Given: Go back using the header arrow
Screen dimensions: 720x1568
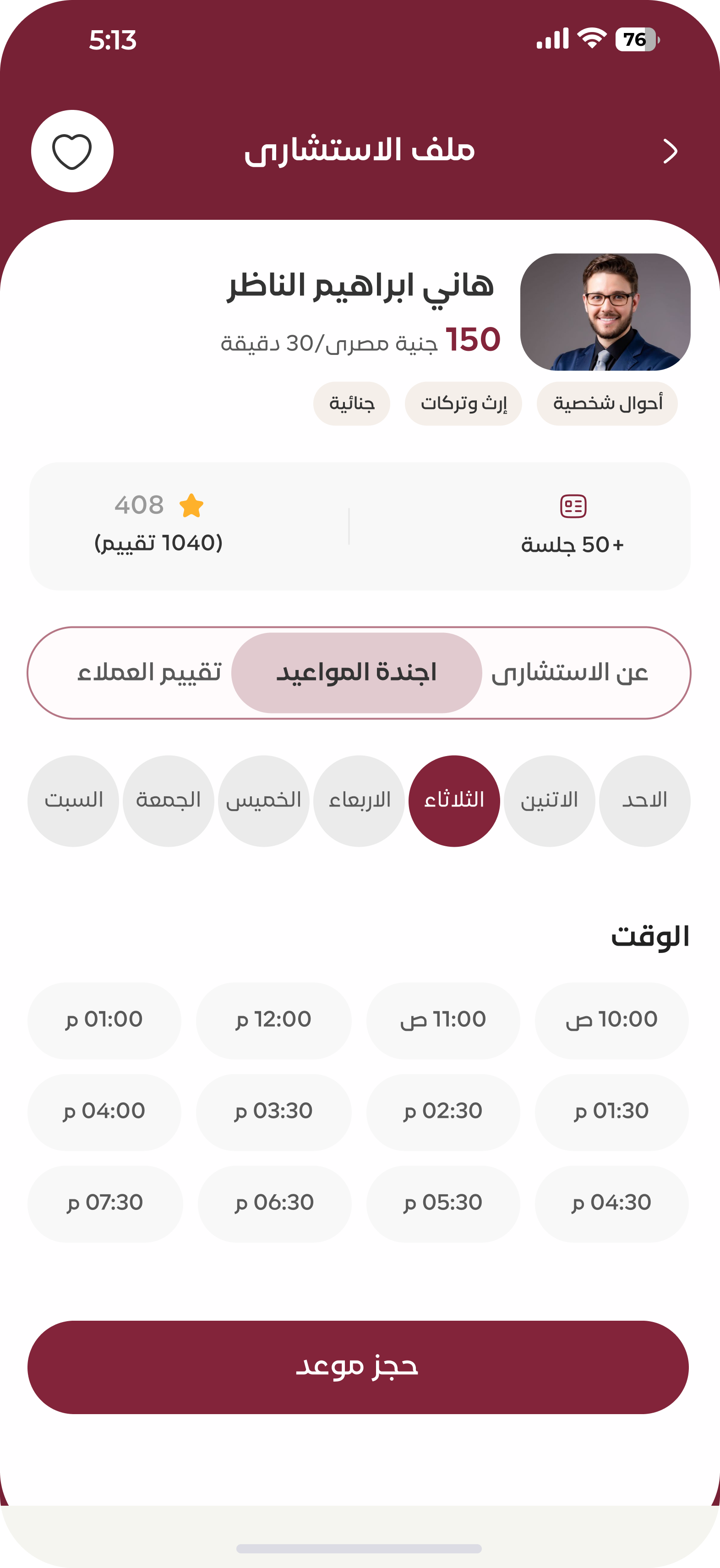Looking at the screenshot, I should coord(670,151).
